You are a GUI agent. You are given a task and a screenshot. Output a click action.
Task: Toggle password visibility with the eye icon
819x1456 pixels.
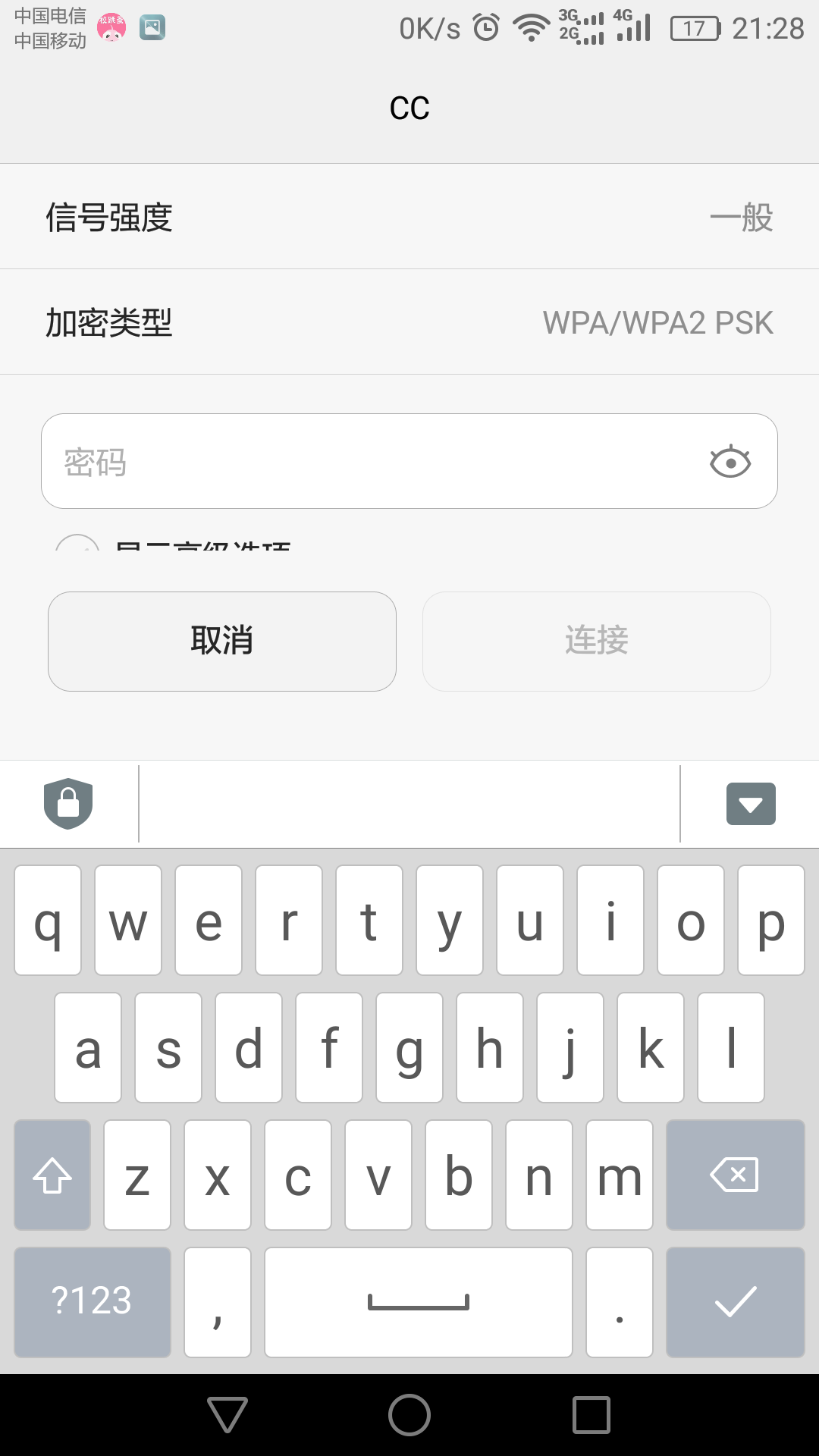[x=730, y=461]
